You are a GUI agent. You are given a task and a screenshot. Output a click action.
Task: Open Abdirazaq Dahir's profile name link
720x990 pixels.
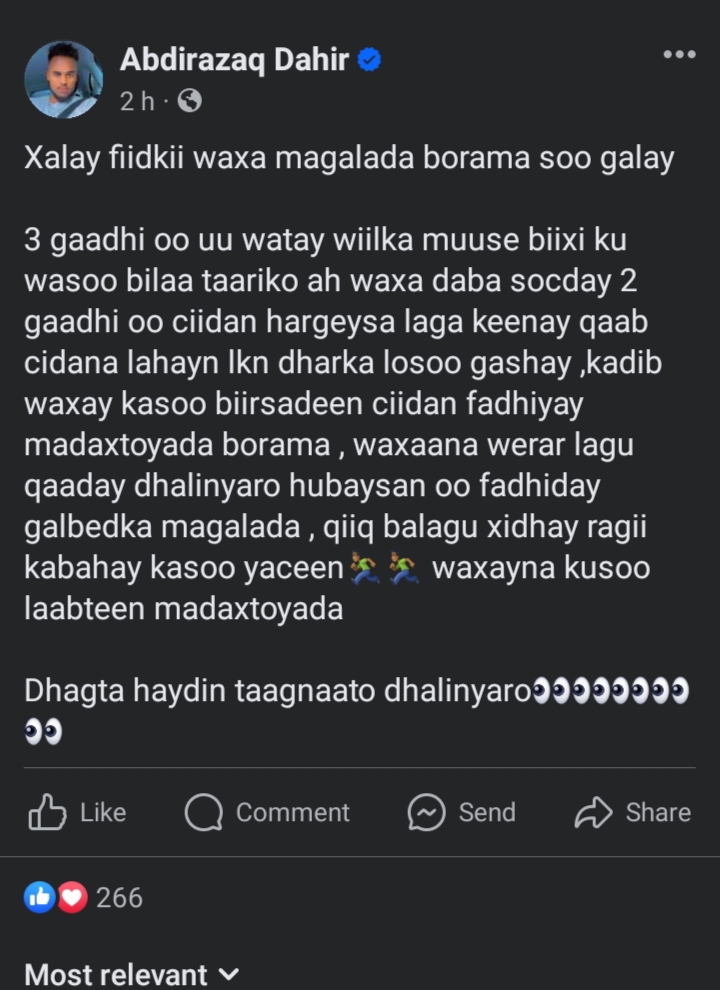236,60
